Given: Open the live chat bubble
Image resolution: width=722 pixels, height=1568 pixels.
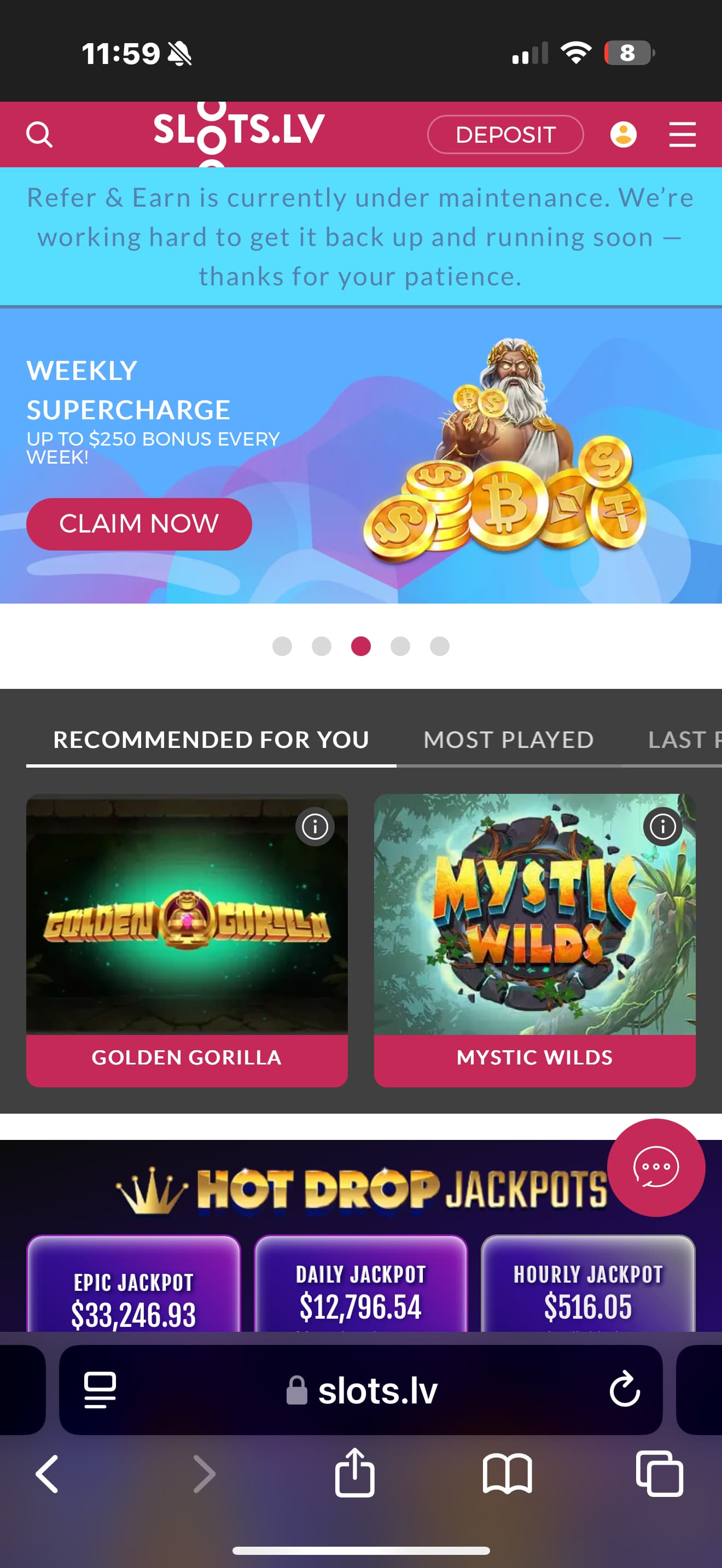Looking at the screenshot, I should (656, 1167).
